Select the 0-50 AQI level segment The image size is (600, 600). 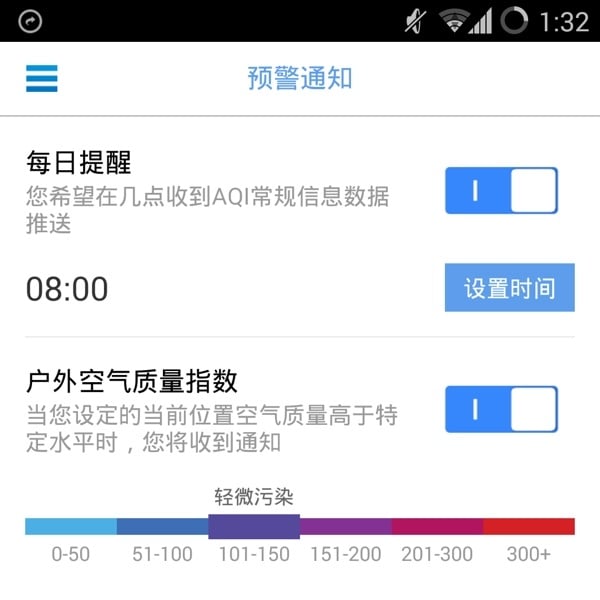pyautogui.click(x=71, y=526)
